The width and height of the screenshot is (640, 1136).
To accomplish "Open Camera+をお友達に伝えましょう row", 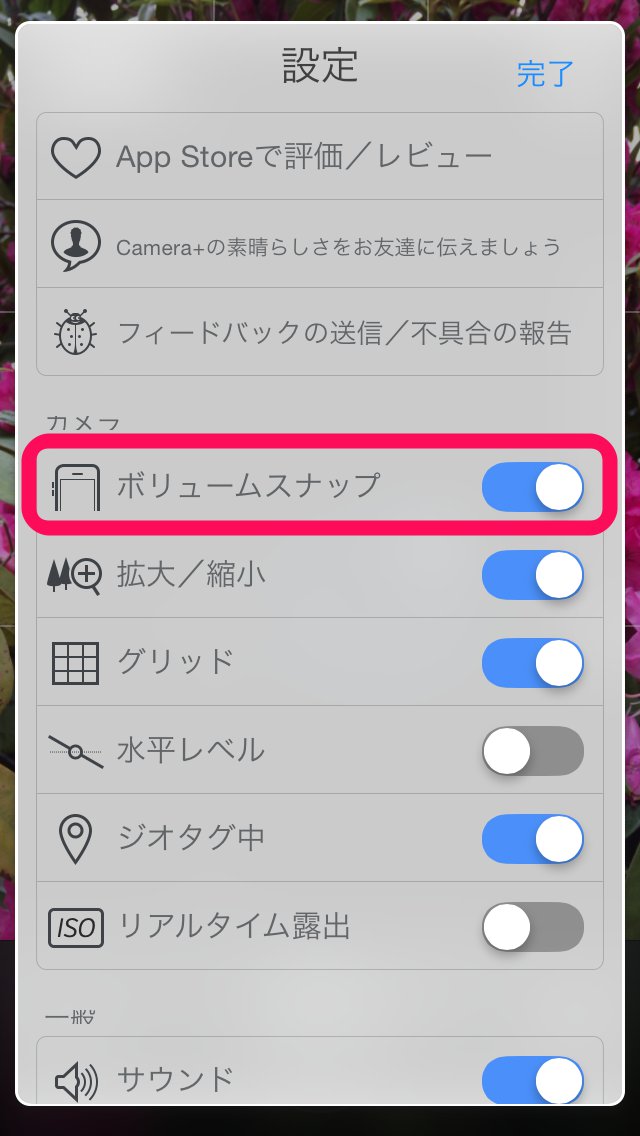I will (320, 246).
